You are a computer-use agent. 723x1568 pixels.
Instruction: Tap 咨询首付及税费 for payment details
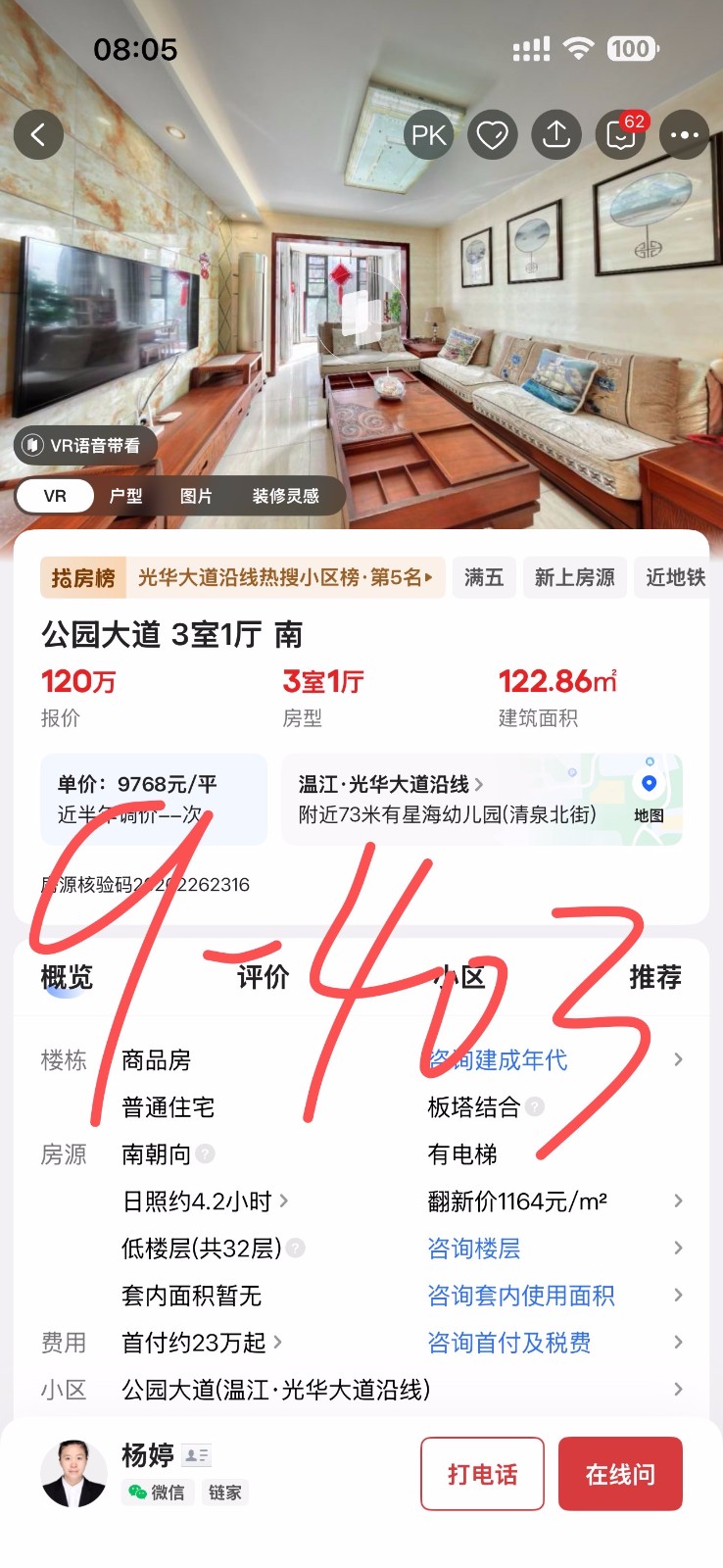[x=509, y=1342]
